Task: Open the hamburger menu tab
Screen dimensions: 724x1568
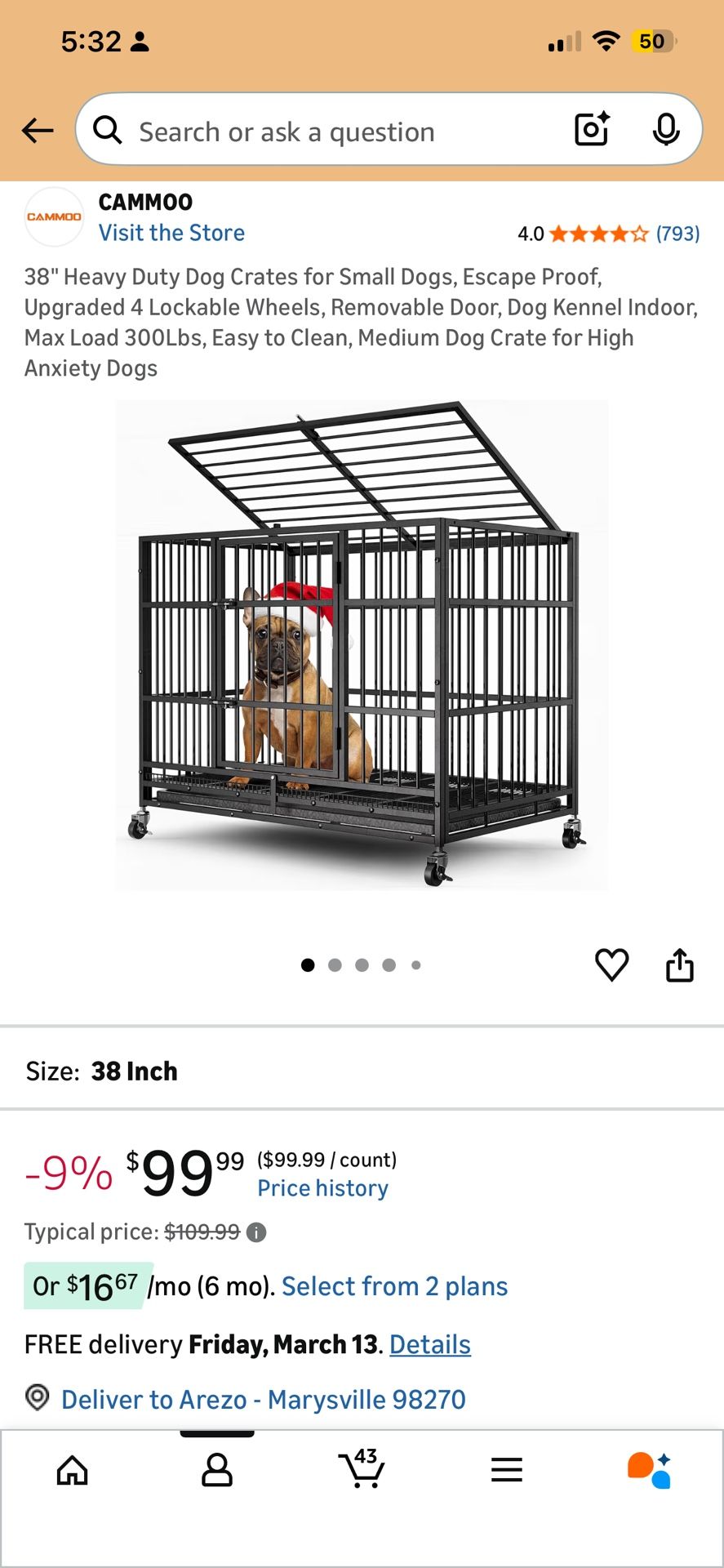Action: point(506,1470)
